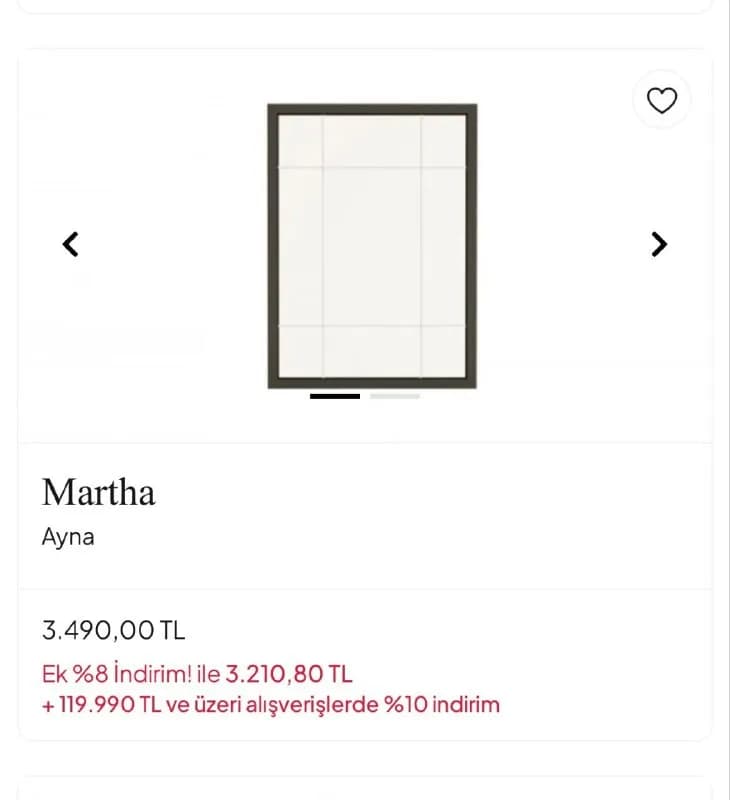
Task: Show the next product image
Action: (x=659, y=244)
